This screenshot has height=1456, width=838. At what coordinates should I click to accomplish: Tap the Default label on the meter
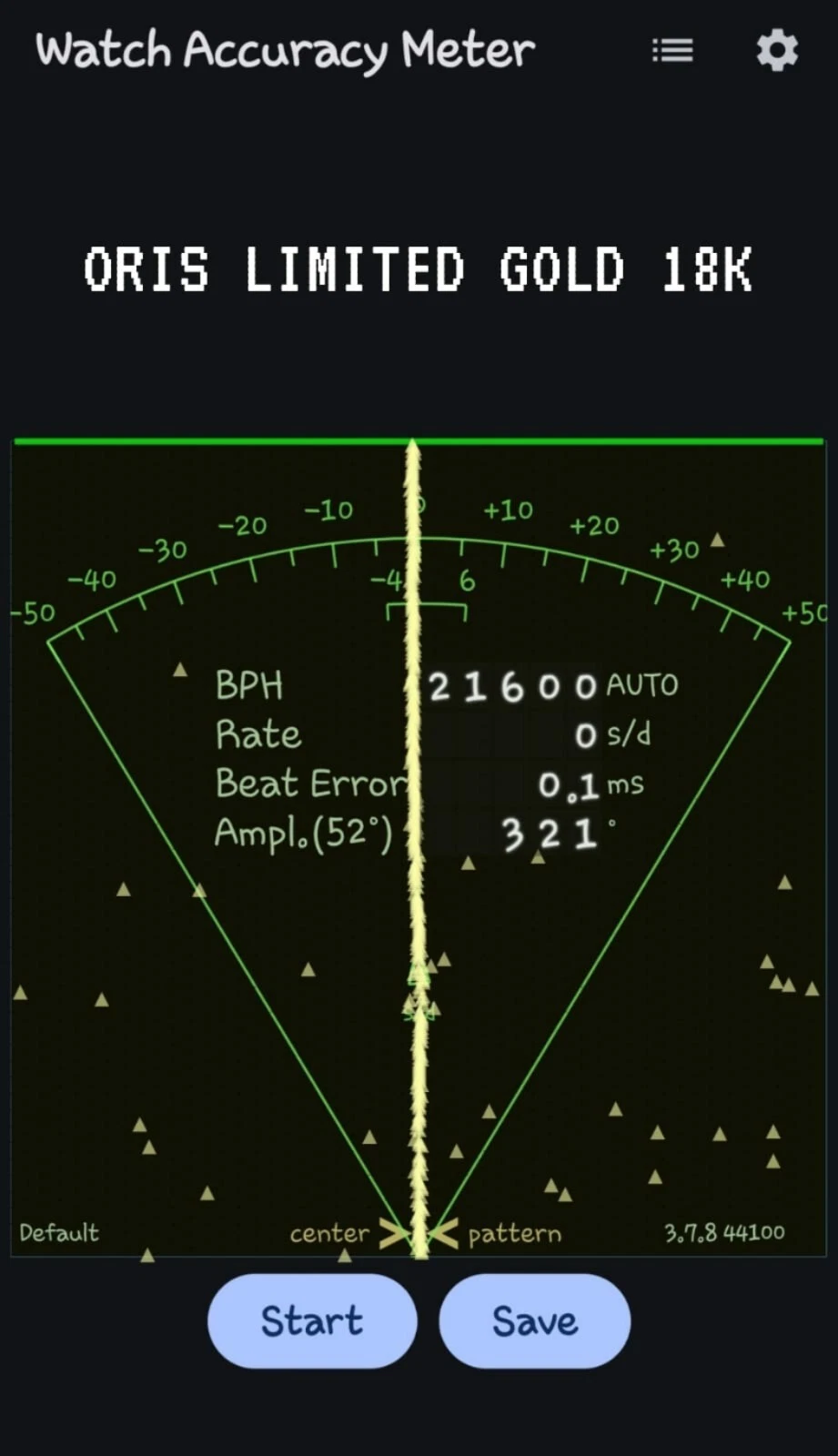[59, 1233]
